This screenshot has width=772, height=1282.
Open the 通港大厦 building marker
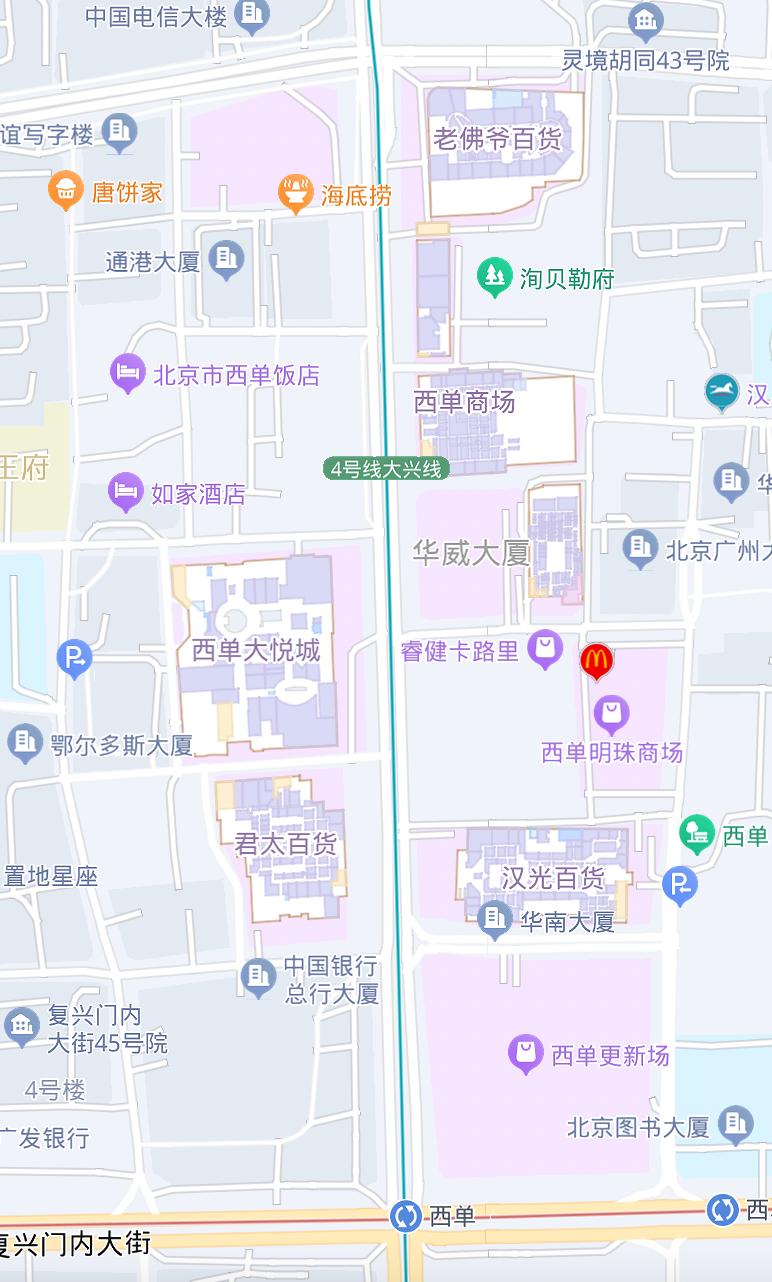click(x=227, y=260)
